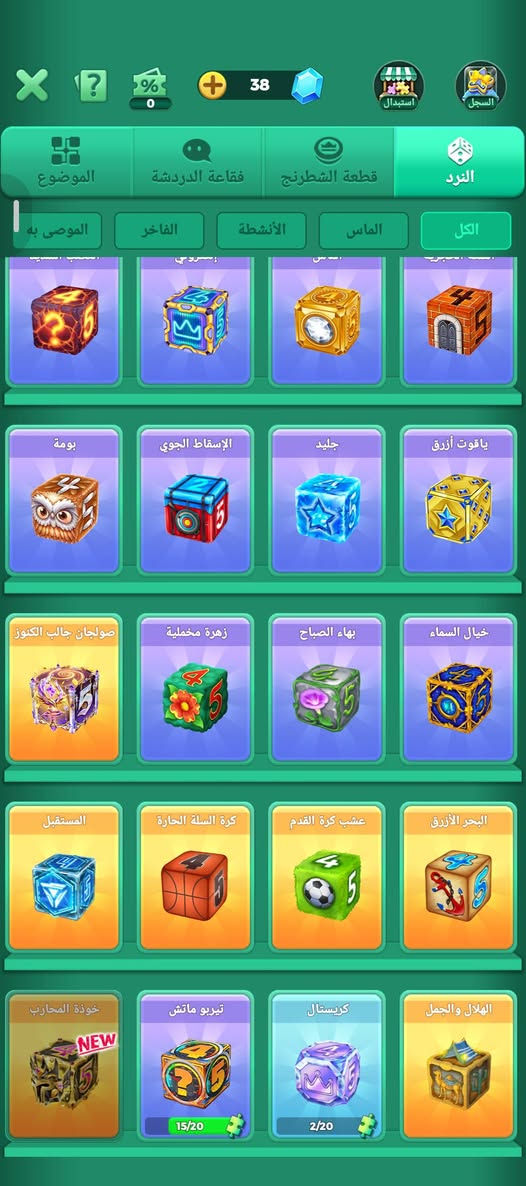Image resolution: width=526 pixels, height=1186 pixels.
Task: Open the السجل record icon
Action: coord(481,86)
